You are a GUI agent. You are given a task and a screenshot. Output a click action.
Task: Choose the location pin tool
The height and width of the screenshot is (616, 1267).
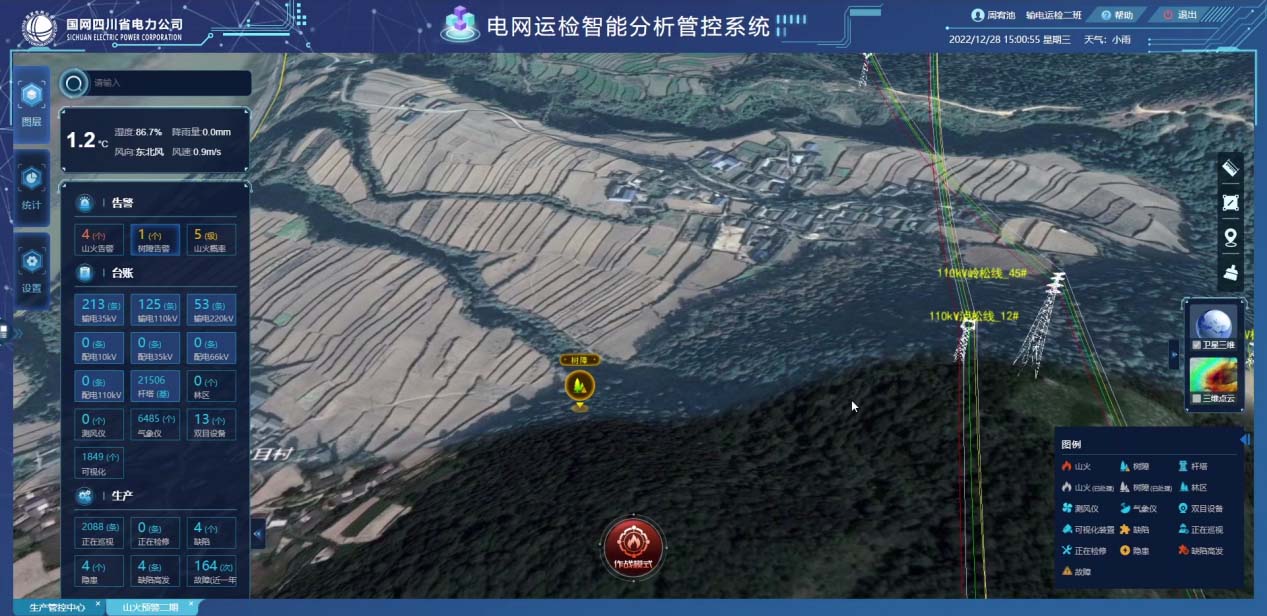click(1231, 237)
